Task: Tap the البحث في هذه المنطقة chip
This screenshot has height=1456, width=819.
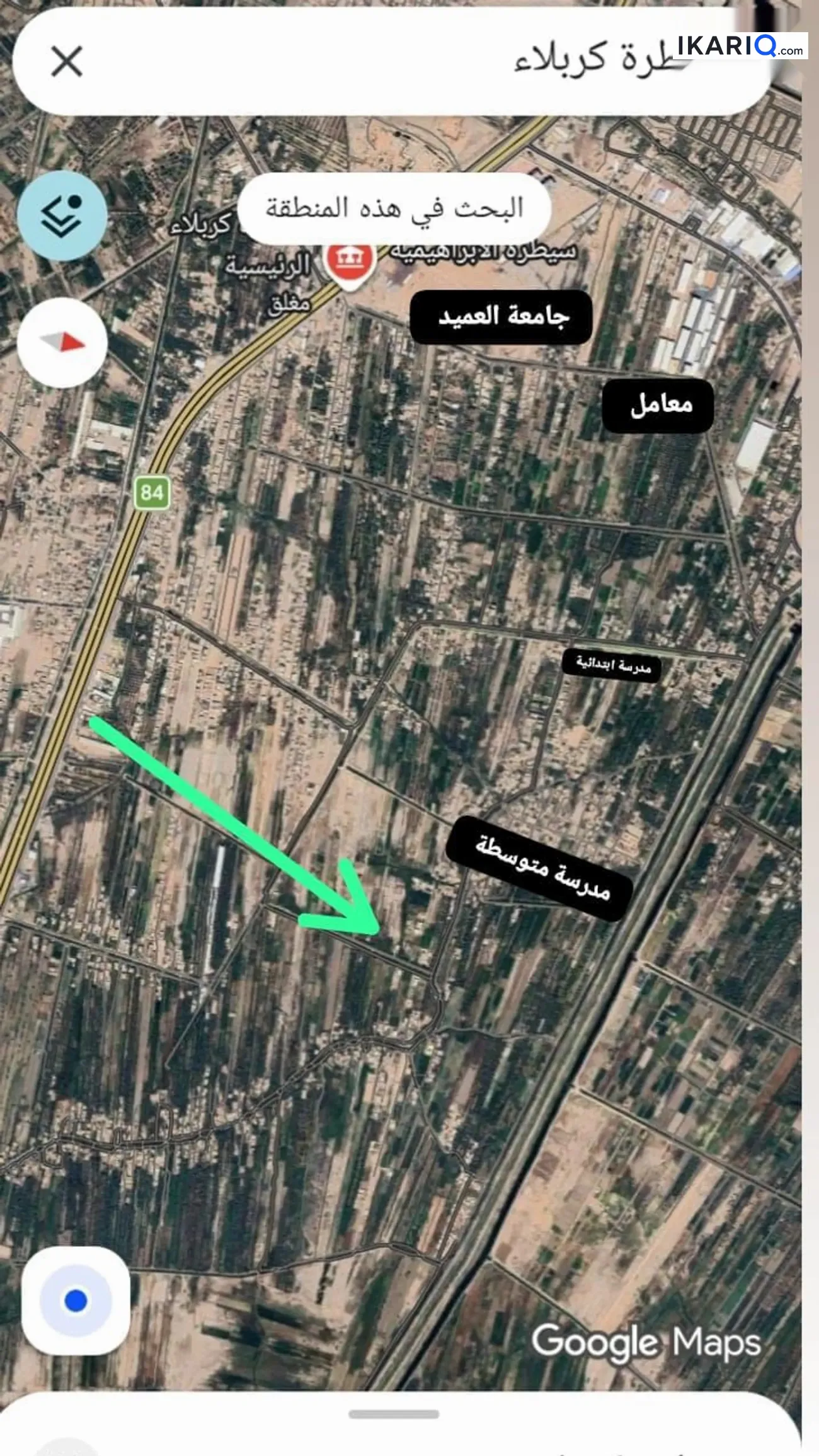Action: click(x=394, y=208)
